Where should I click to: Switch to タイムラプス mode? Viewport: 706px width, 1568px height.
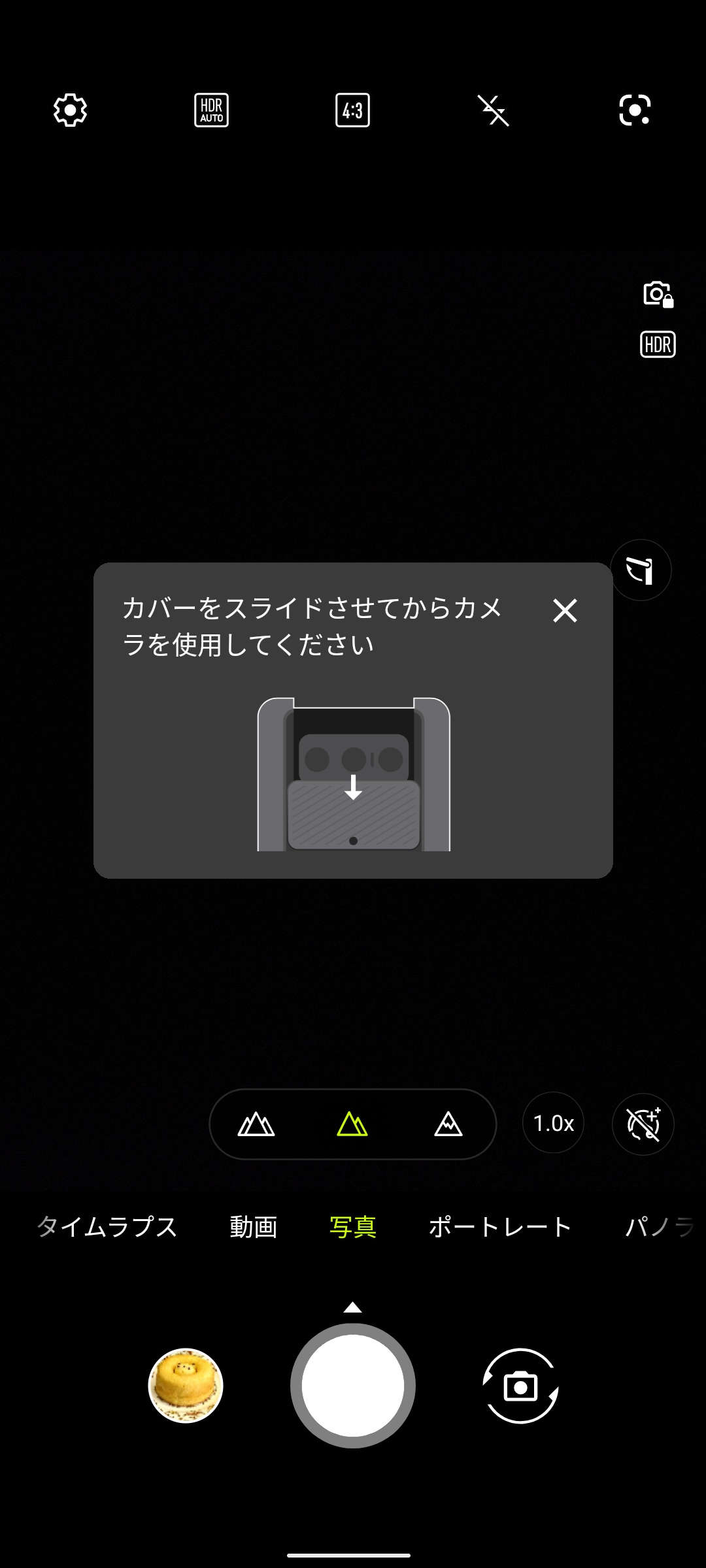[x=107, y=1226]
